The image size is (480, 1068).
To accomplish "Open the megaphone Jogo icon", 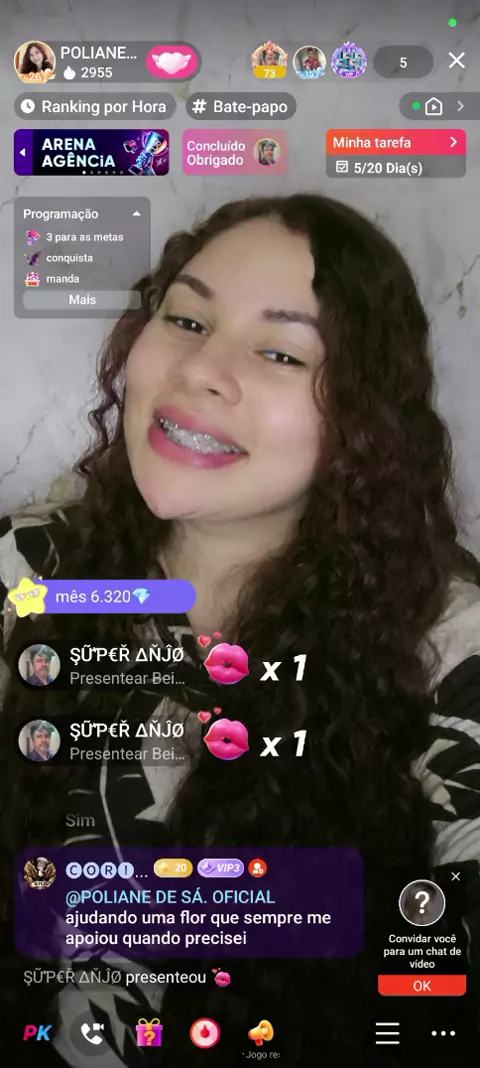I will (x=261, y=1033).
